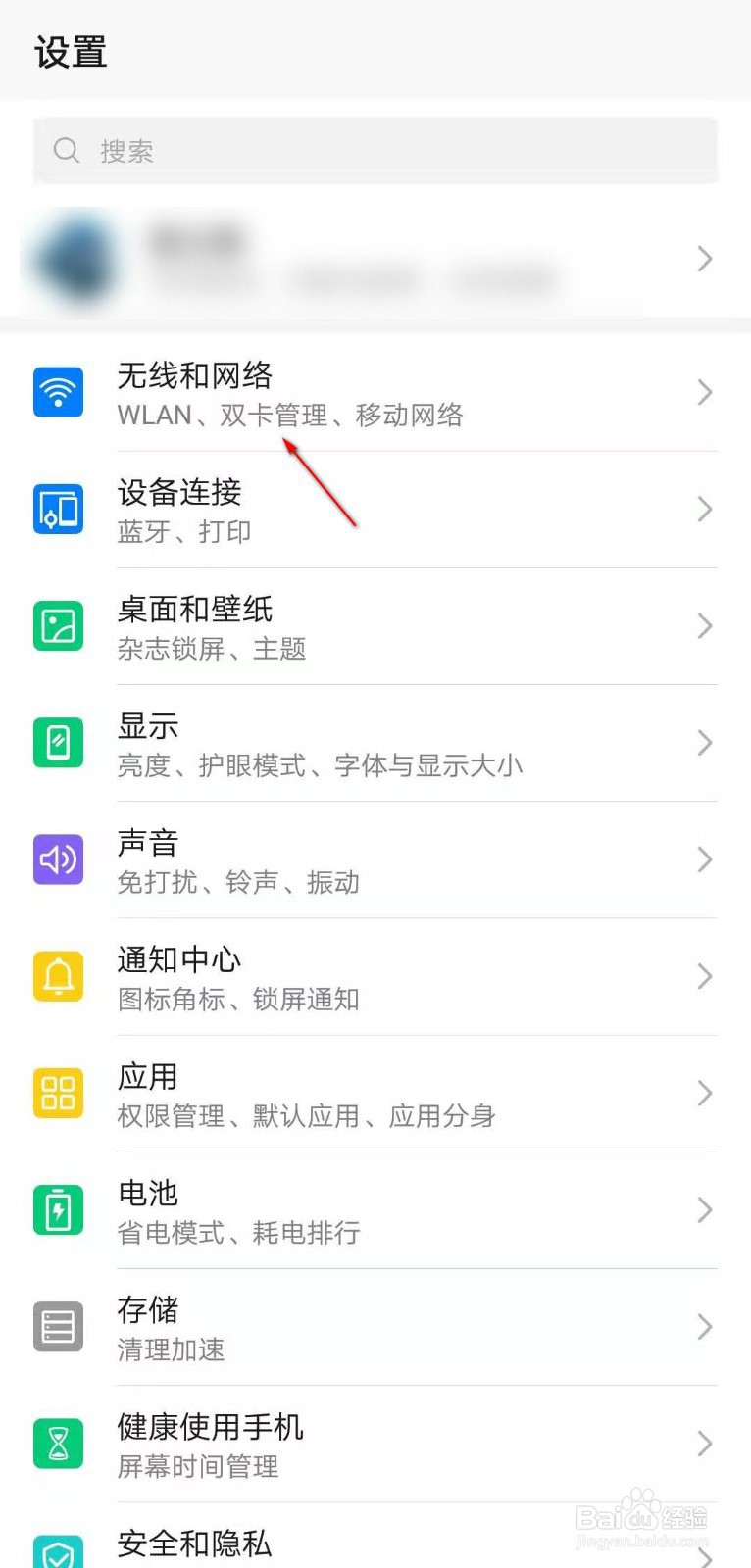The height and width of the screenshot is (1568, 751).
Task: Open notification center via bell icon
Action: [x=58, y=976]
